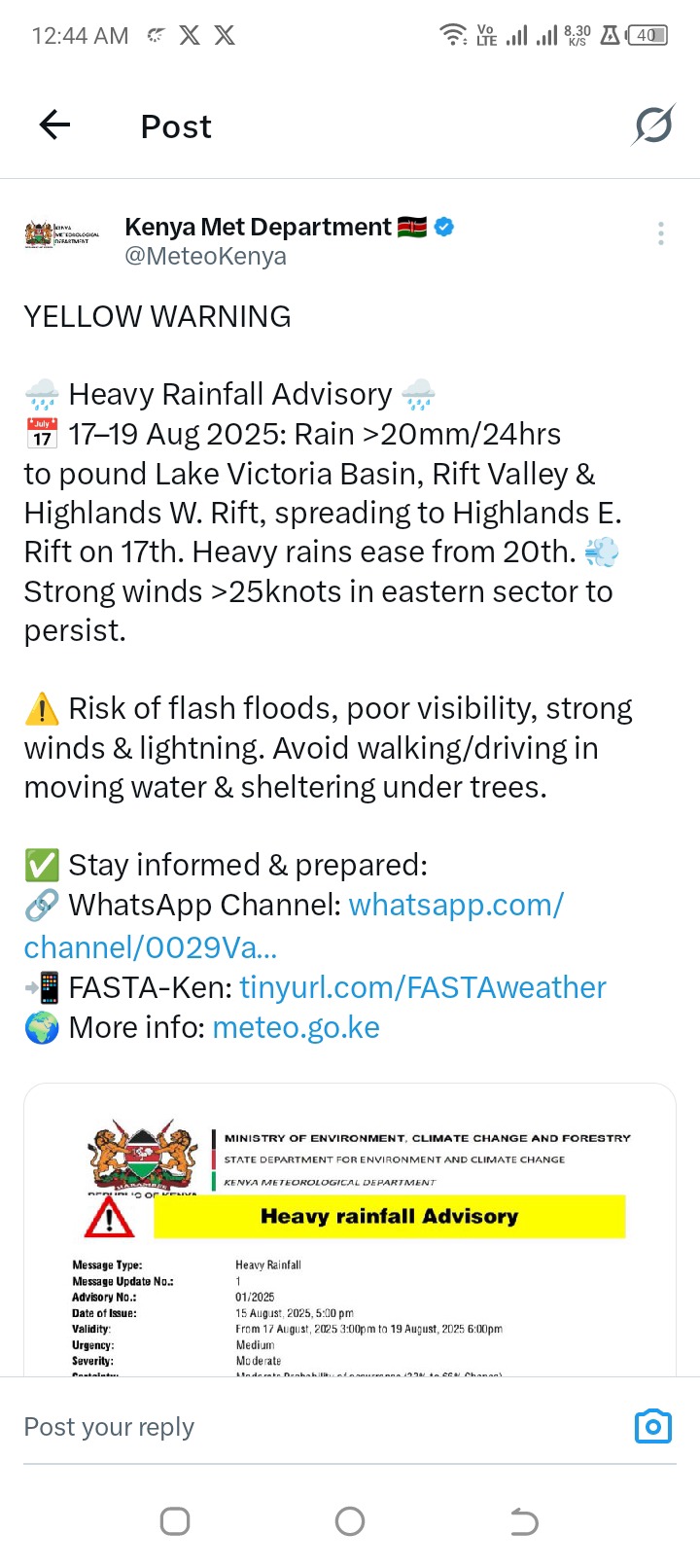
Task: Open the post's three-dot overflow menu
Action: tap(661, 233)
